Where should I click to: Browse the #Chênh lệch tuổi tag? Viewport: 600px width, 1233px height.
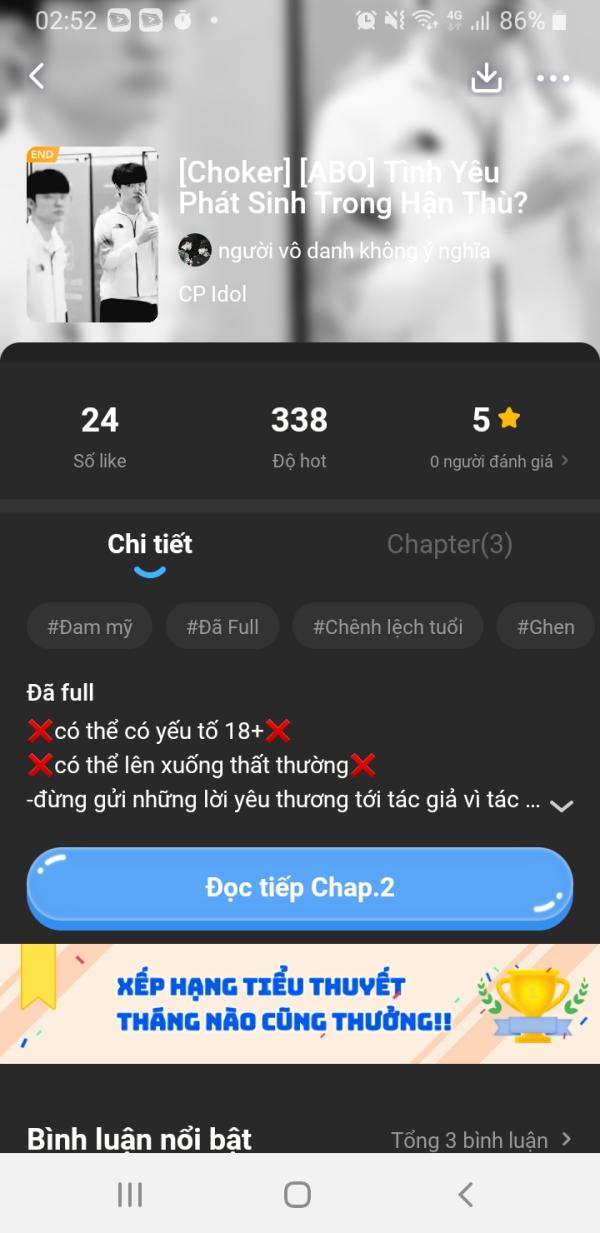click(388, 627)
